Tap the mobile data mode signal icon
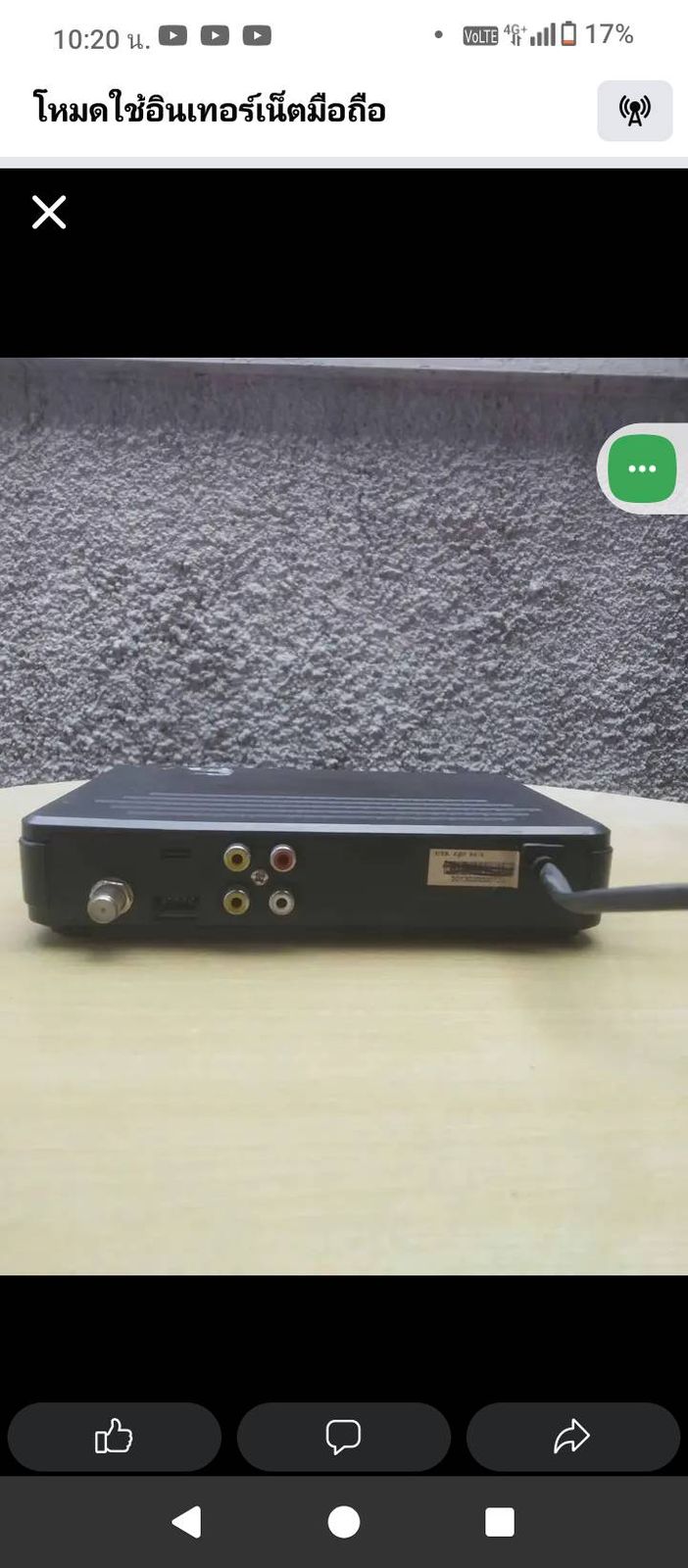This screenshot has height=1568, width=688. [634, 111]
